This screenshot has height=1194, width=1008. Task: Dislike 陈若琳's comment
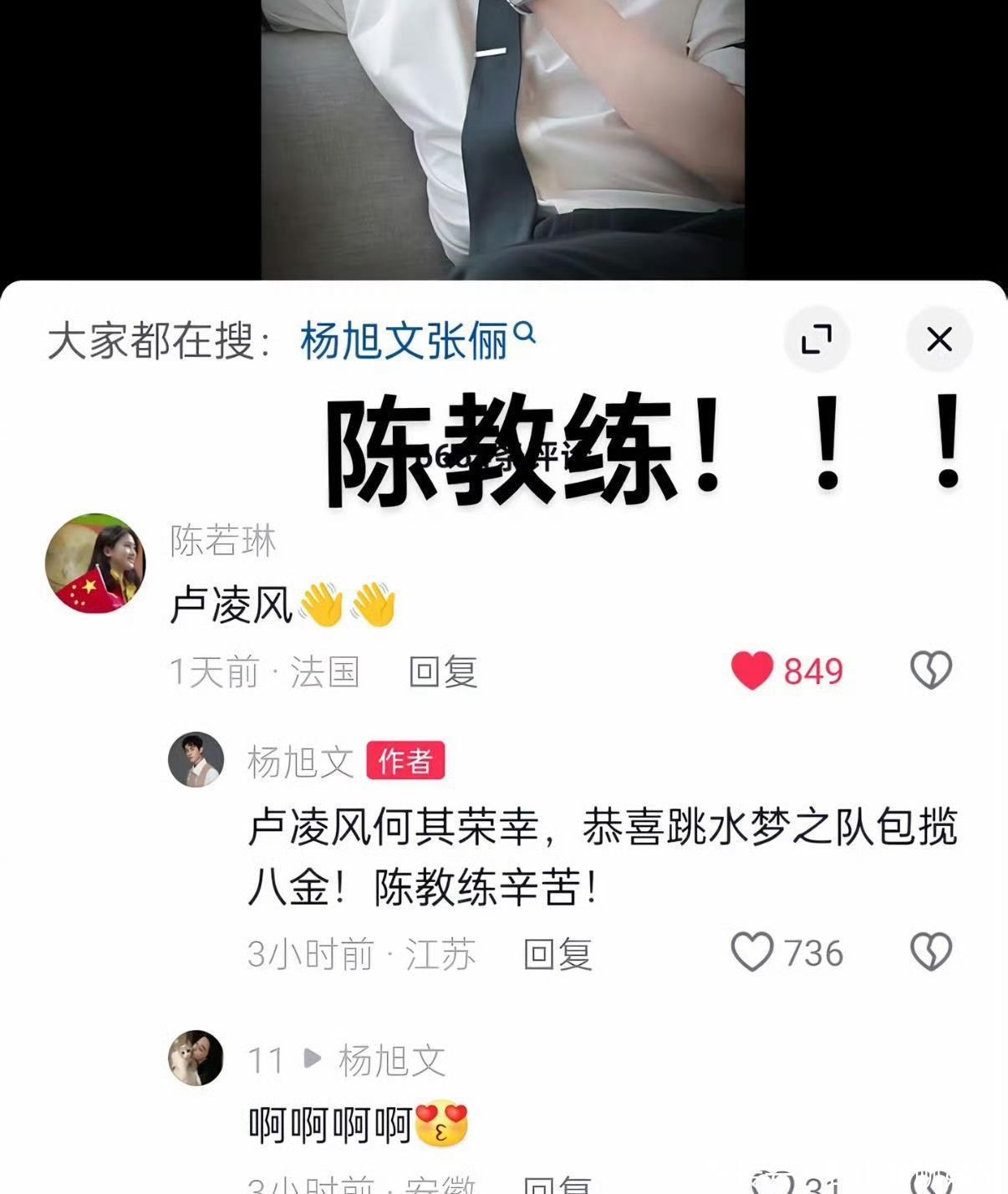[x=930, y=671]
